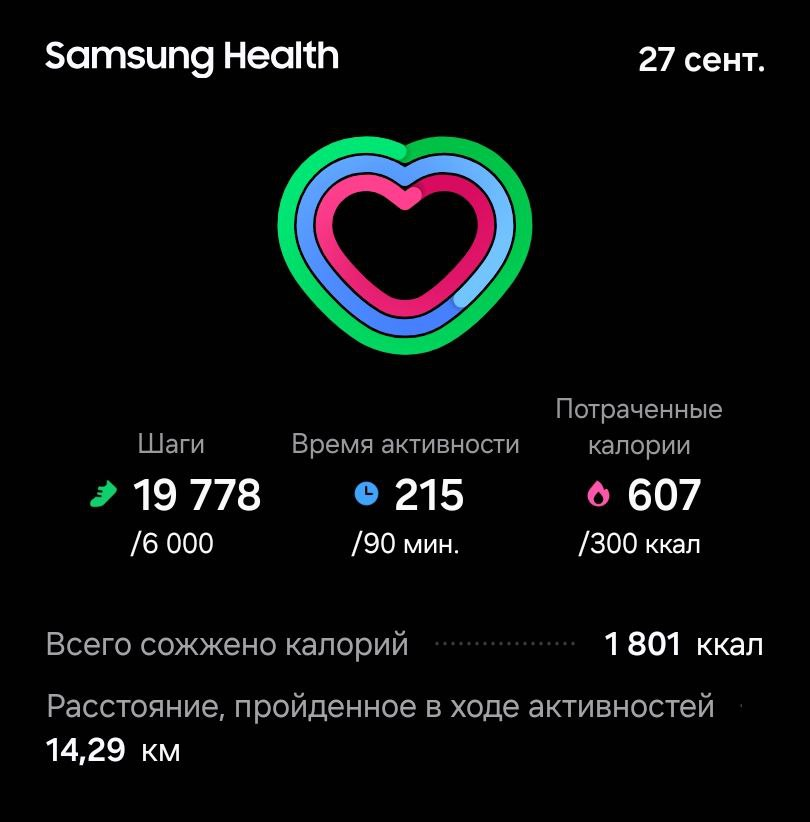Open the date selector showing 27 сент.

(703, 60)
